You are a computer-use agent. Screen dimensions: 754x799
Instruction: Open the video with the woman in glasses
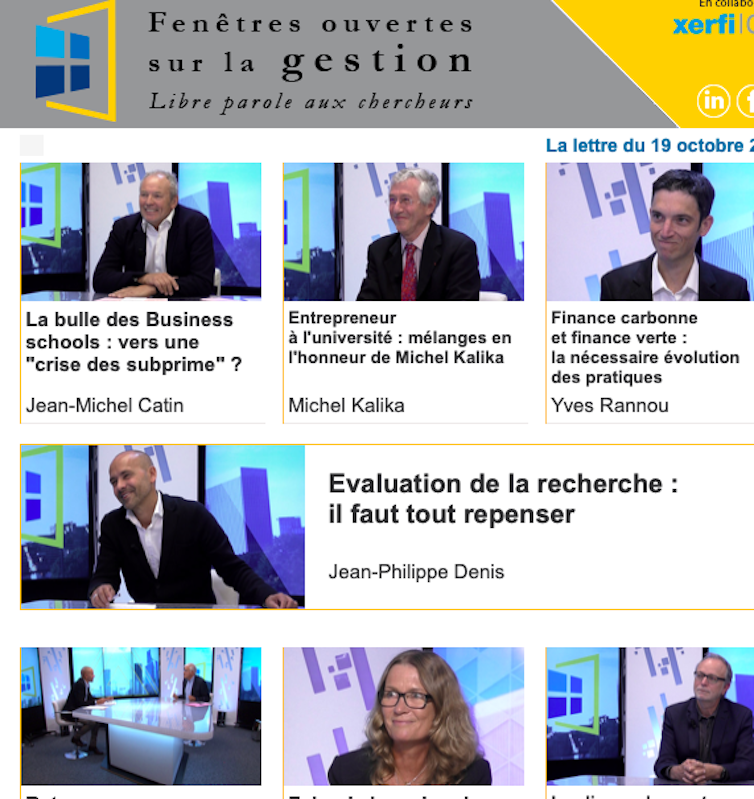(403, 716)
